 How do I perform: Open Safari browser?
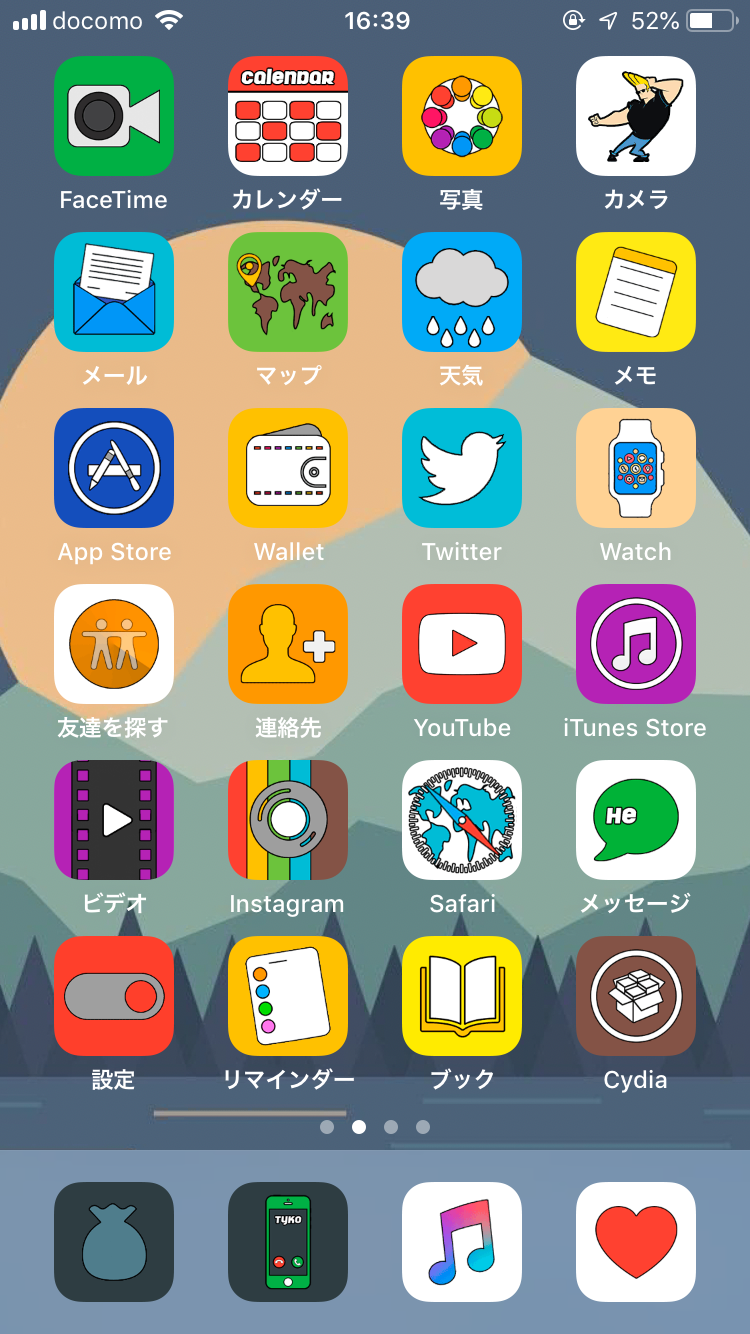pos(462,820)
